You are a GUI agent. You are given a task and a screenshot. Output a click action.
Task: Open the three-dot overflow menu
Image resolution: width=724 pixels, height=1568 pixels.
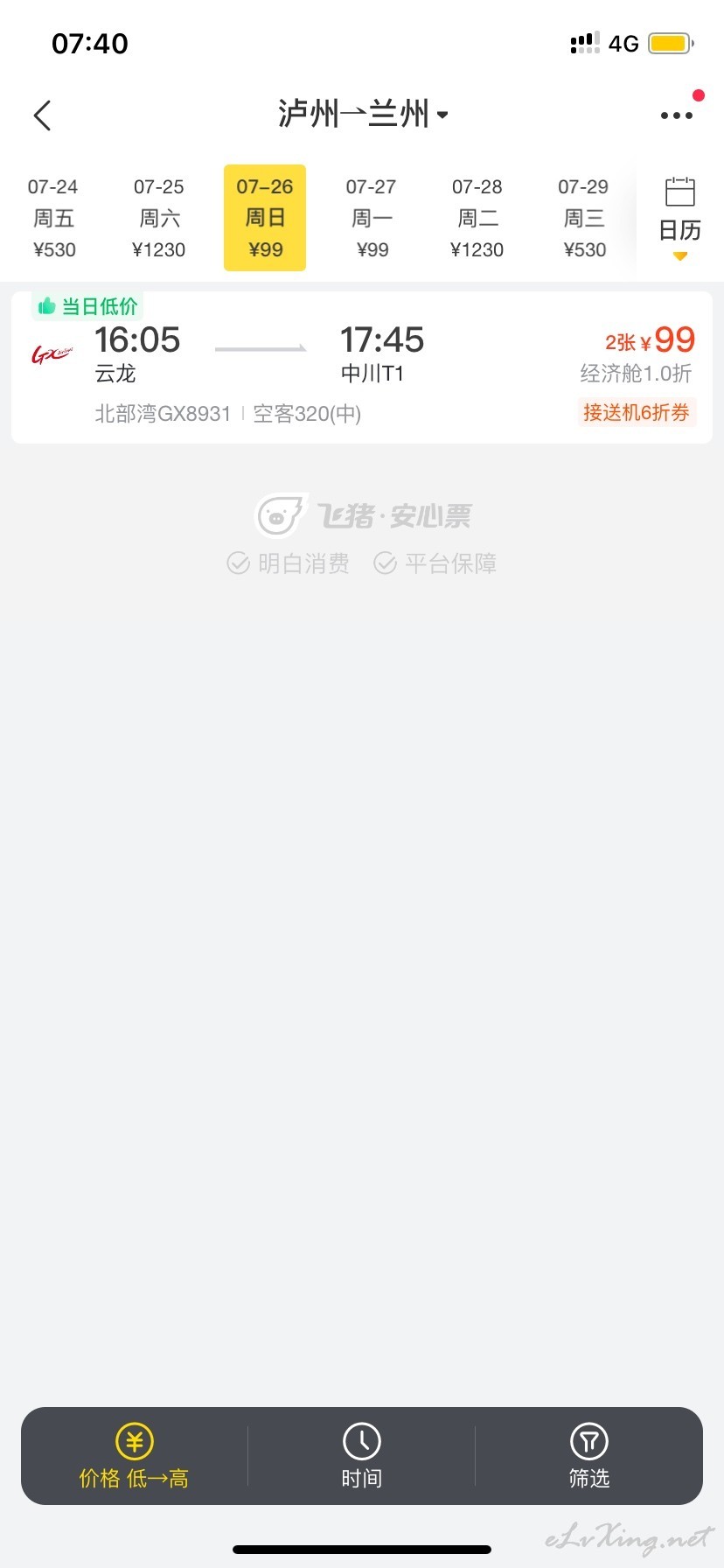coord(677,115)
